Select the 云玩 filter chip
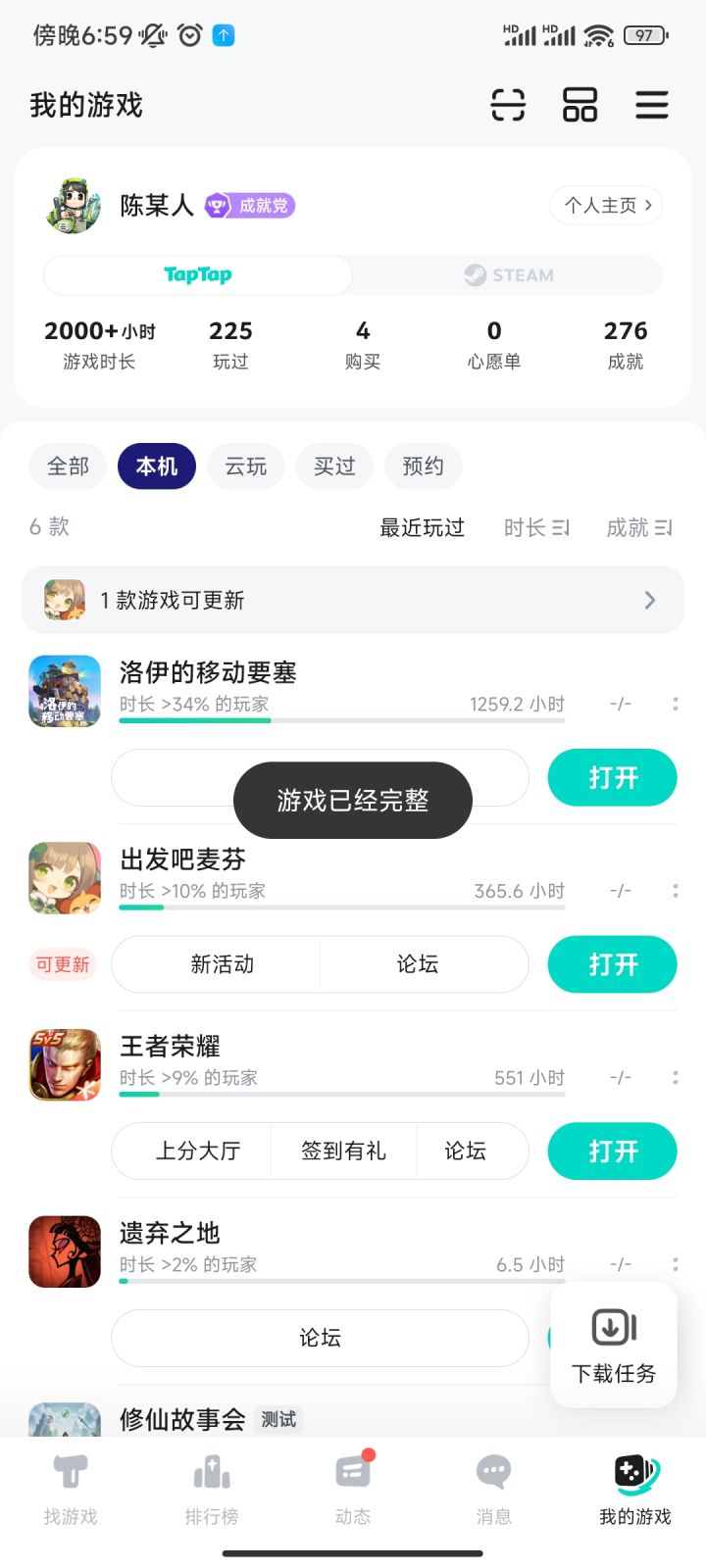 (x=245, y=465)
